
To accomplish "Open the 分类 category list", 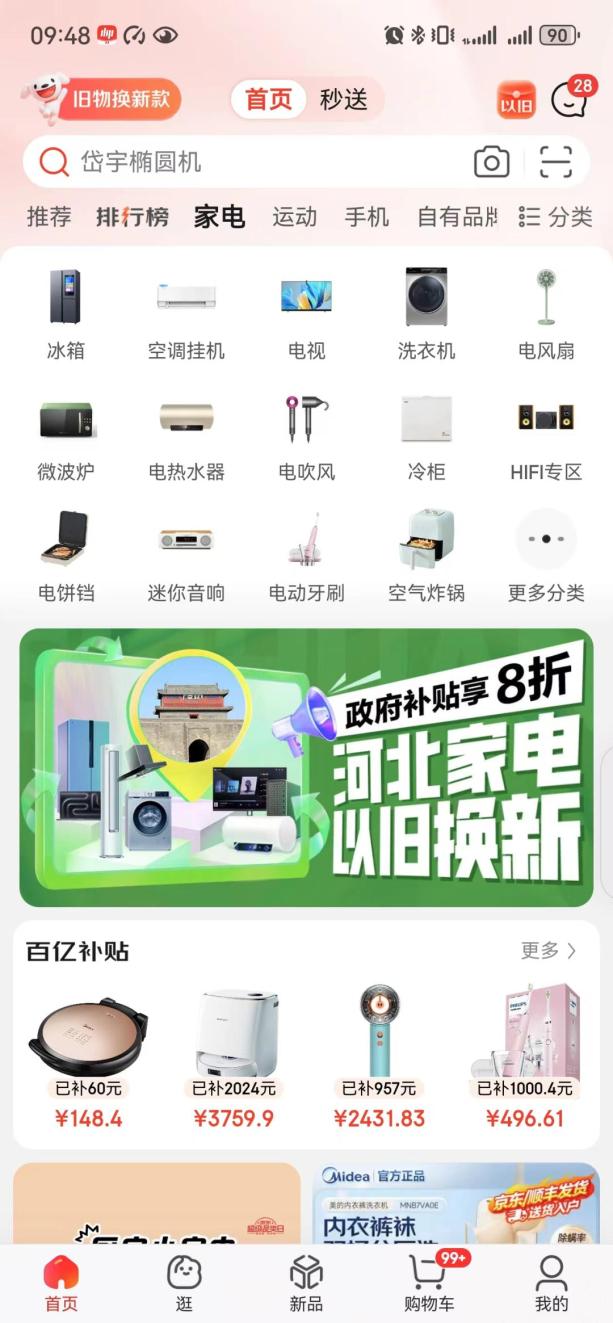I will 556,217.
